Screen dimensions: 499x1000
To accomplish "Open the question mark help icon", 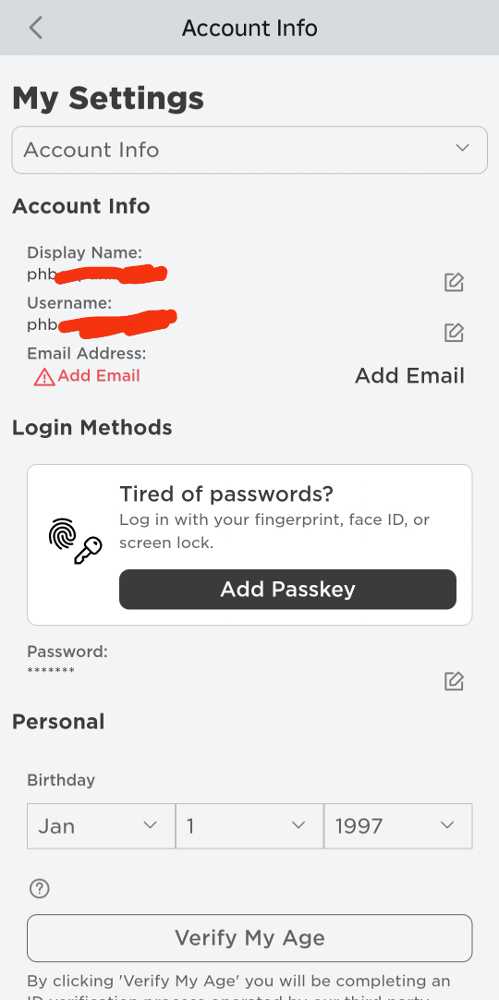I will tap(40, 888).
